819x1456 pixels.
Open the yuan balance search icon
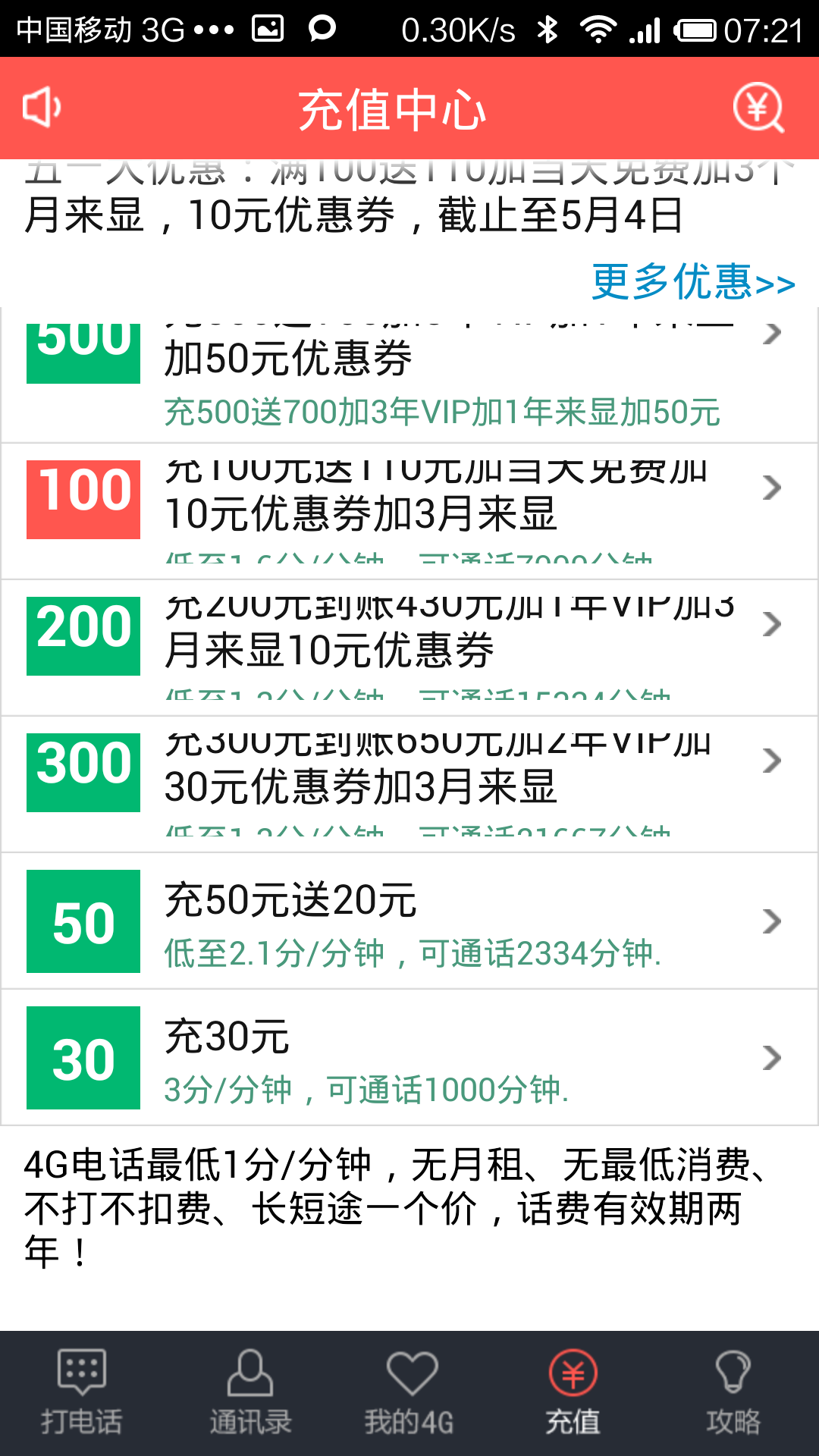point(758,108)
